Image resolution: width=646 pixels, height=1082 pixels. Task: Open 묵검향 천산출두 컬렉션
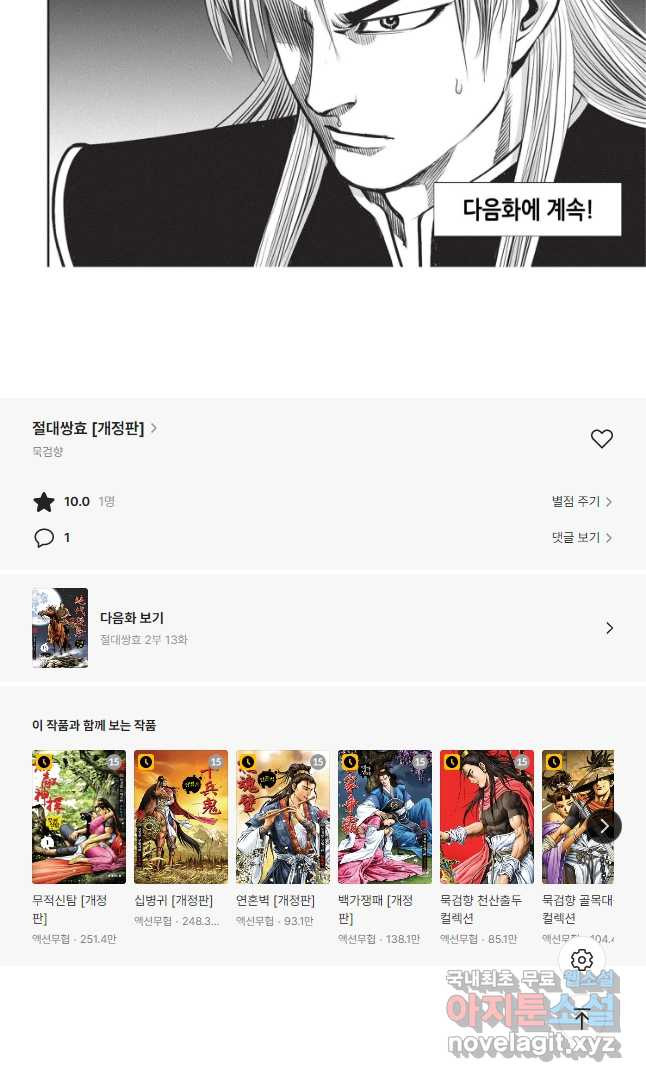click(x=487, y=817)
